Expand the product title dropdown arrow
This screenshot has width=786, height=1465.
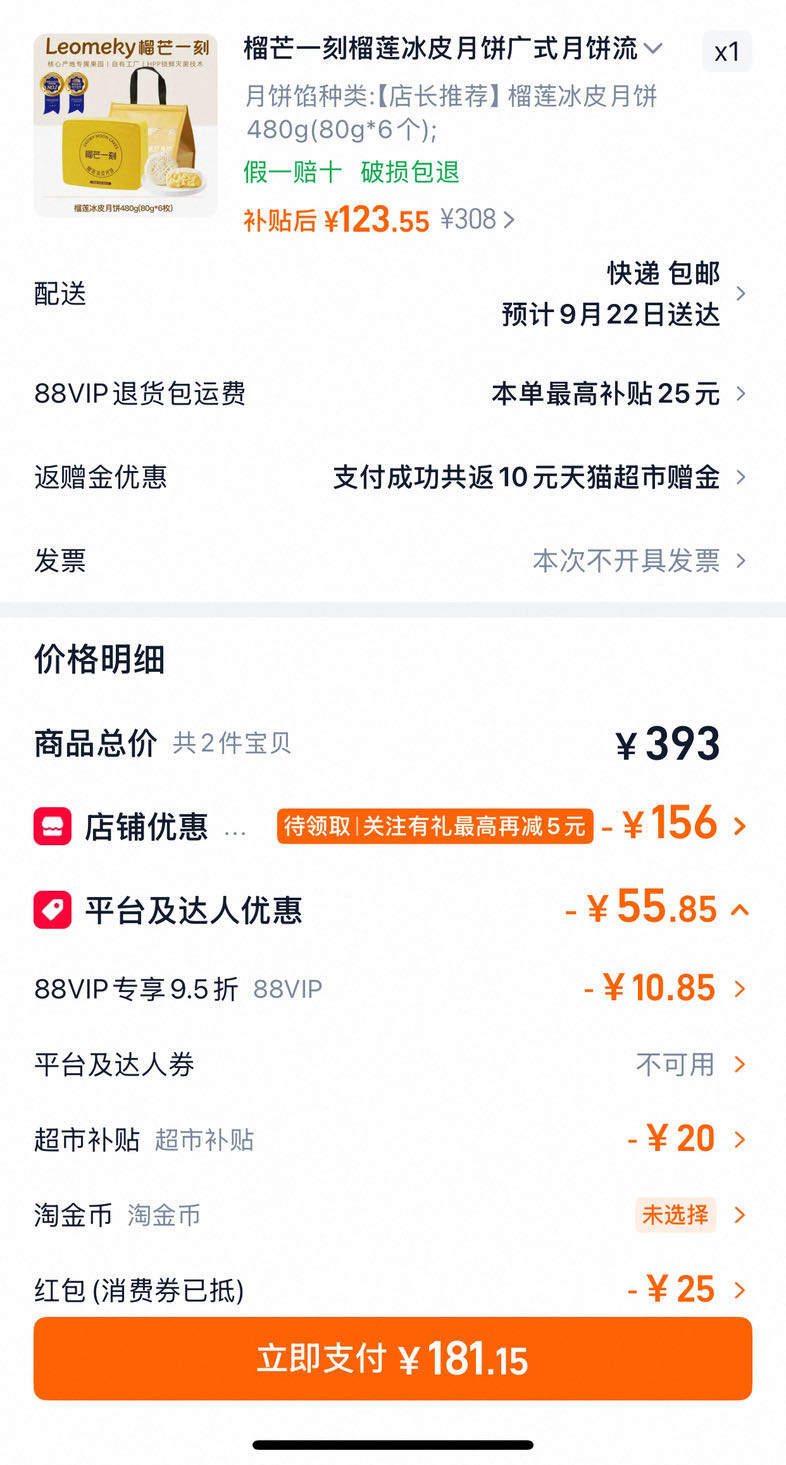pyautogui.click(x=653, y=48)
